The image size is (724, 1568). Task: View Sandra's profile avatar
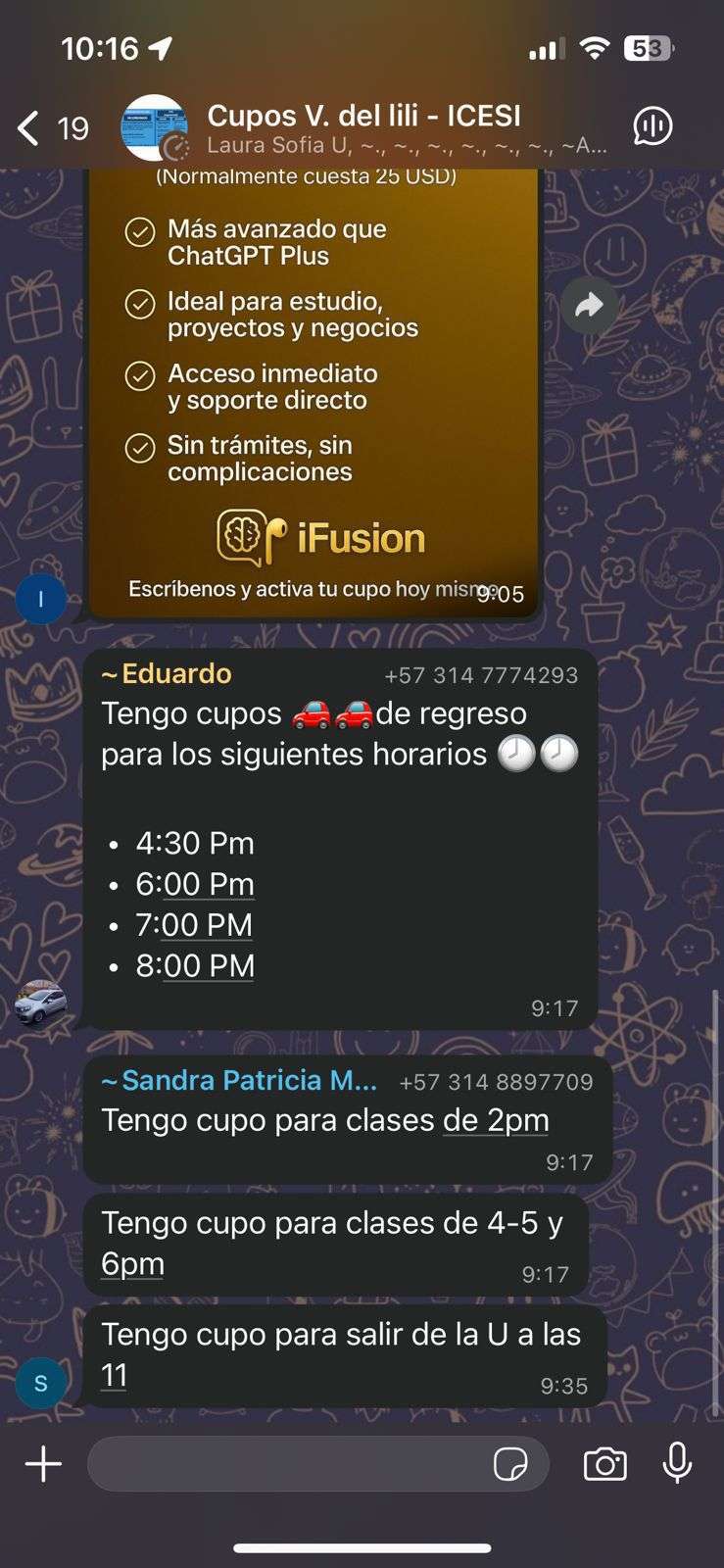(x=41, y=1383)
